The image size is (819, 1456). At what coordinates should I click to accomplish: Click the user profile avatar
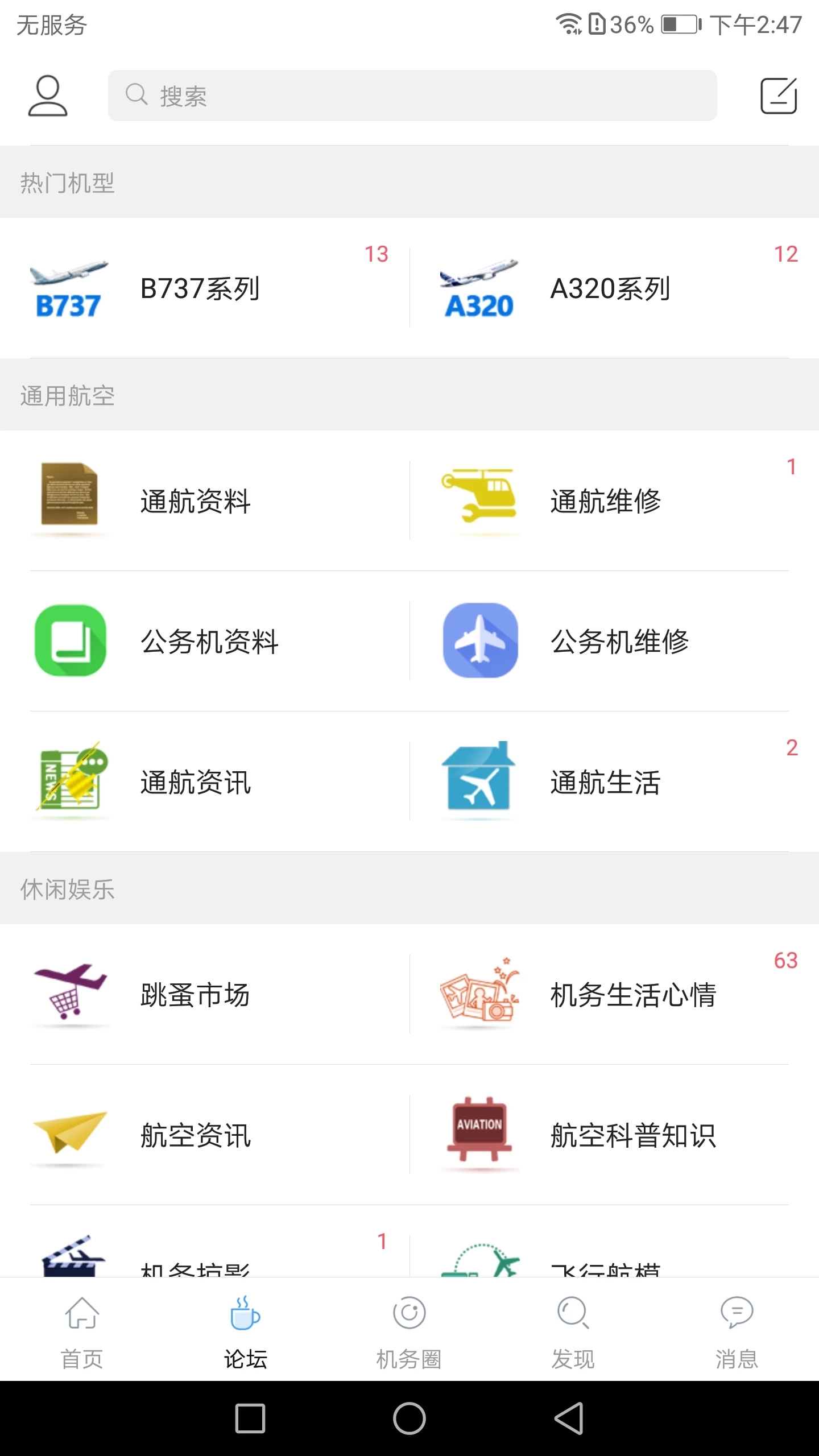(x=48, y=96)
